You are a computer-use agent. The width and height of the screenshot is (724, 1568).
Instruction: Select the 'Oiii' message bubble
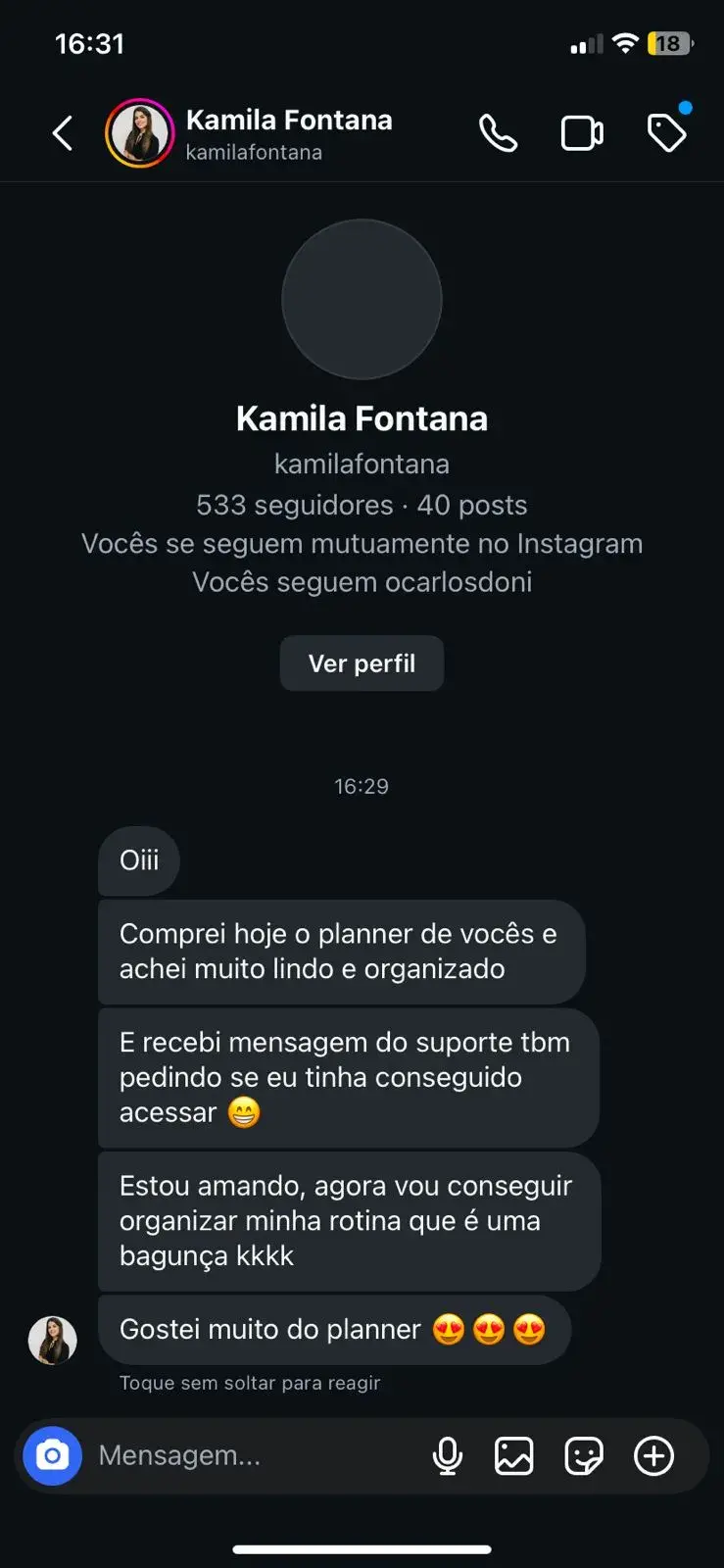tap(138, 861)
